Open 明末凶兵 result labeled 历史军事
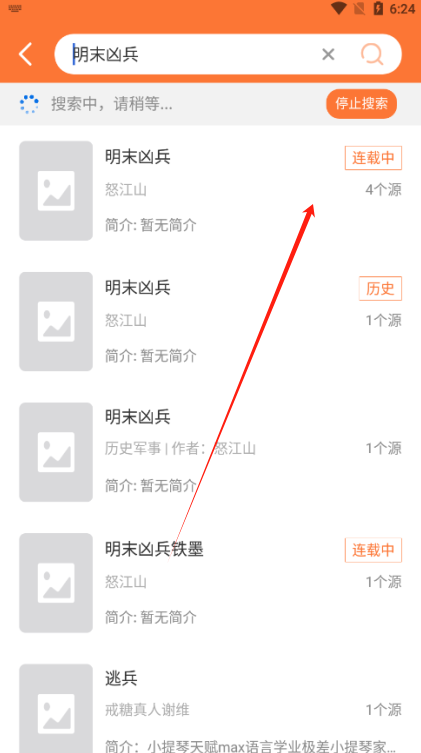This screenshot has height=753, width=421. click(210, 452)
